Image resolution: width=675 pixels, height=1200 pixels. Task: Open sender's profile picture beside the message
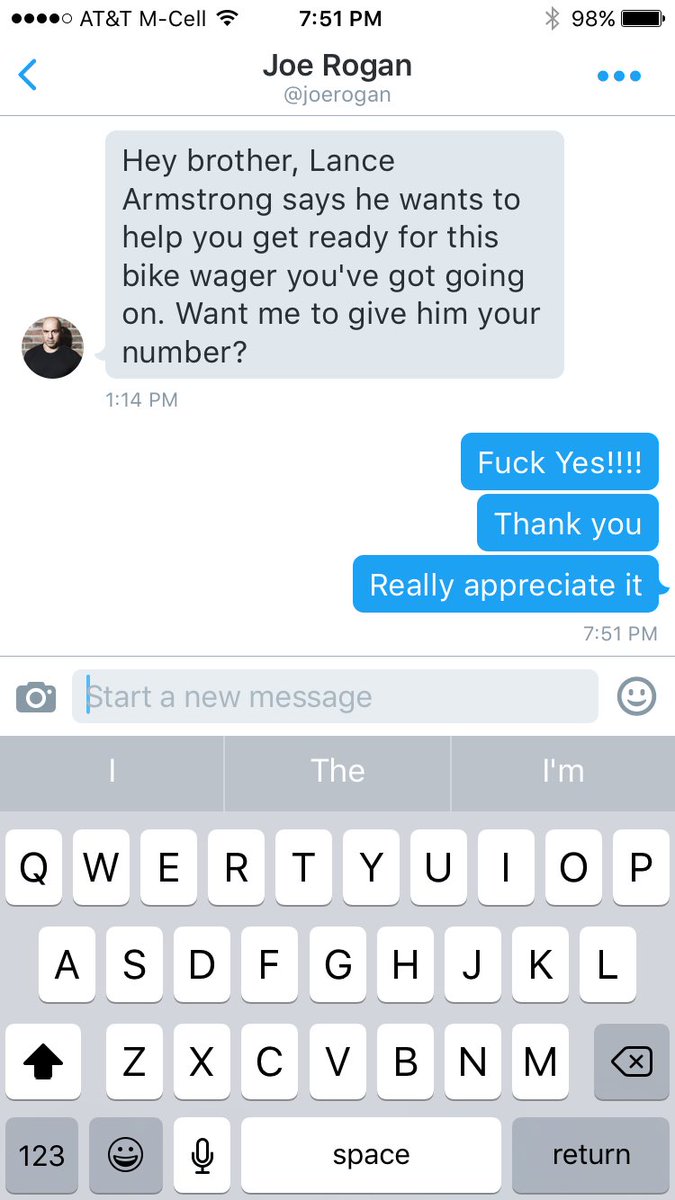(52, 348)
